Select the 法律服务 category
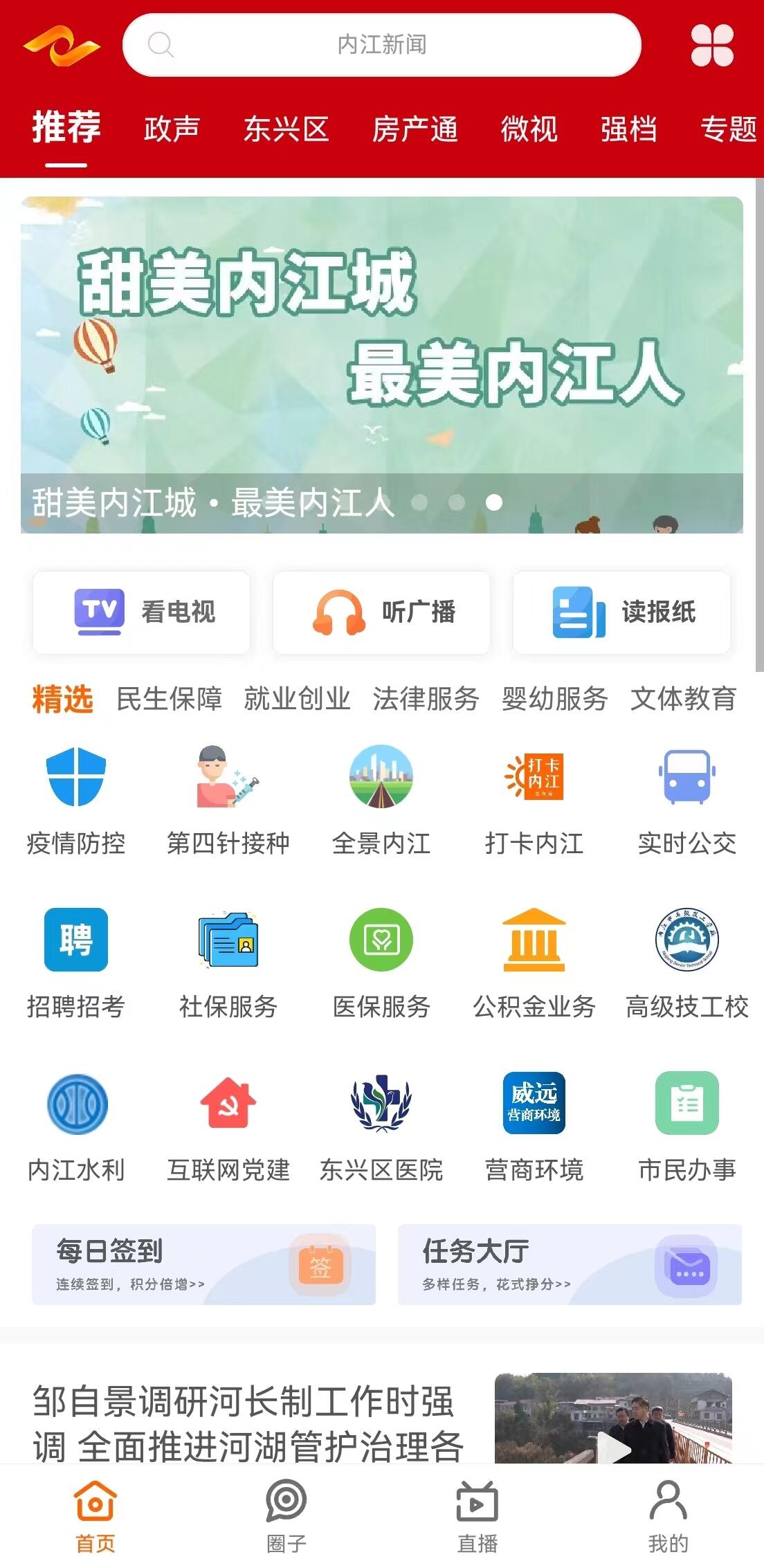The height and width of the screenshot is (1568, 764). 426,699
